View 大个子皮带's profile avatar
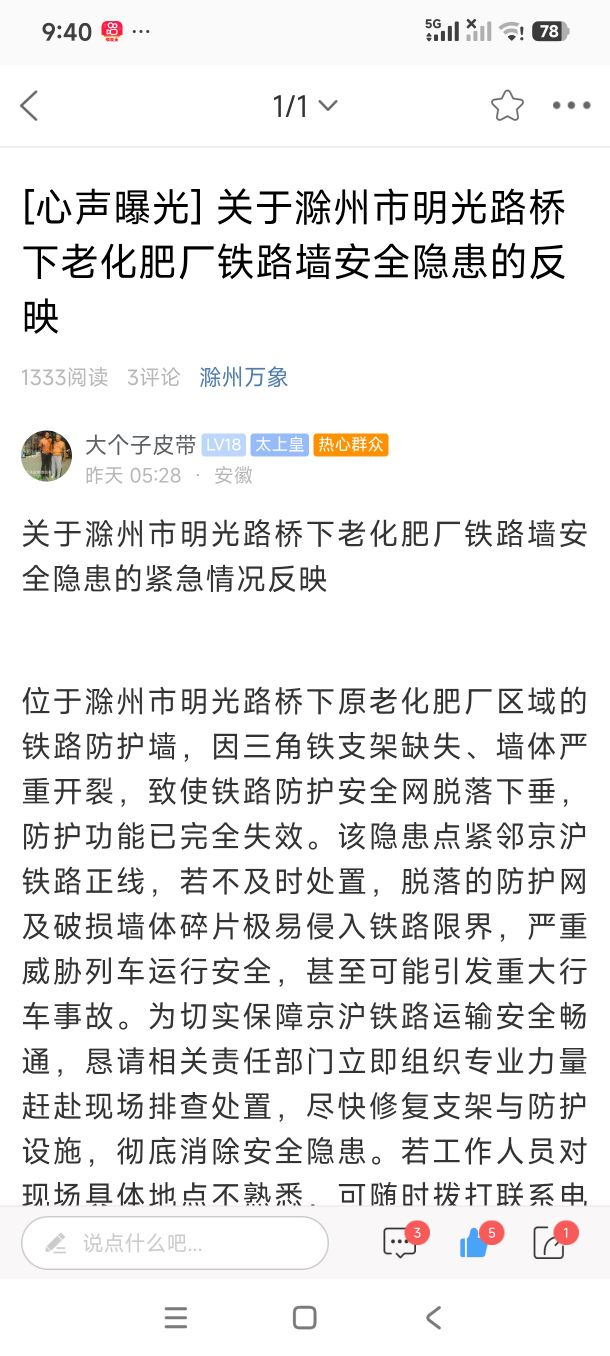The width and height of the screenshot is (610, 1356). click(46, 456)
